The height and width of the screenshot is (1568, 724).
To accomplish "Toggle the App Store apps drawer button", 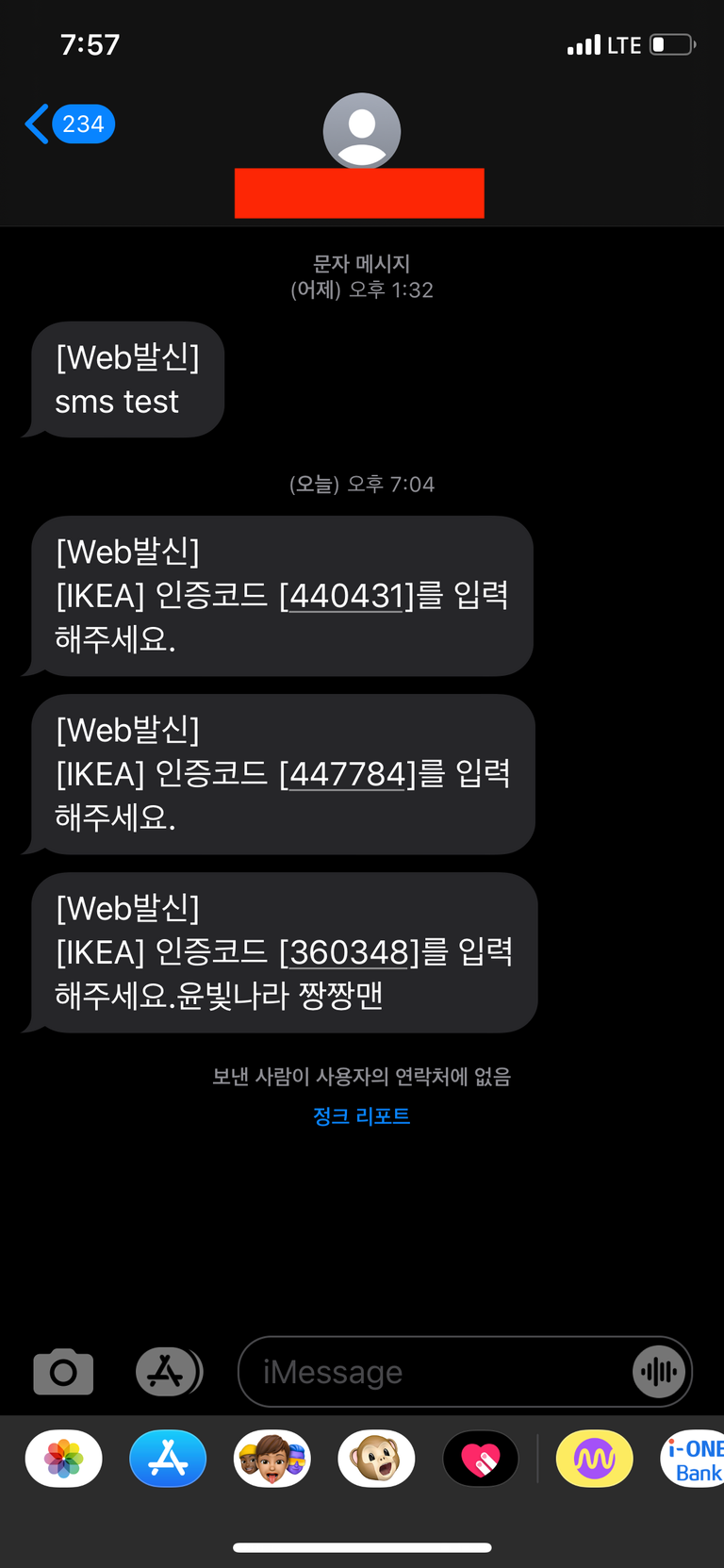I will tap(168, 1372).
